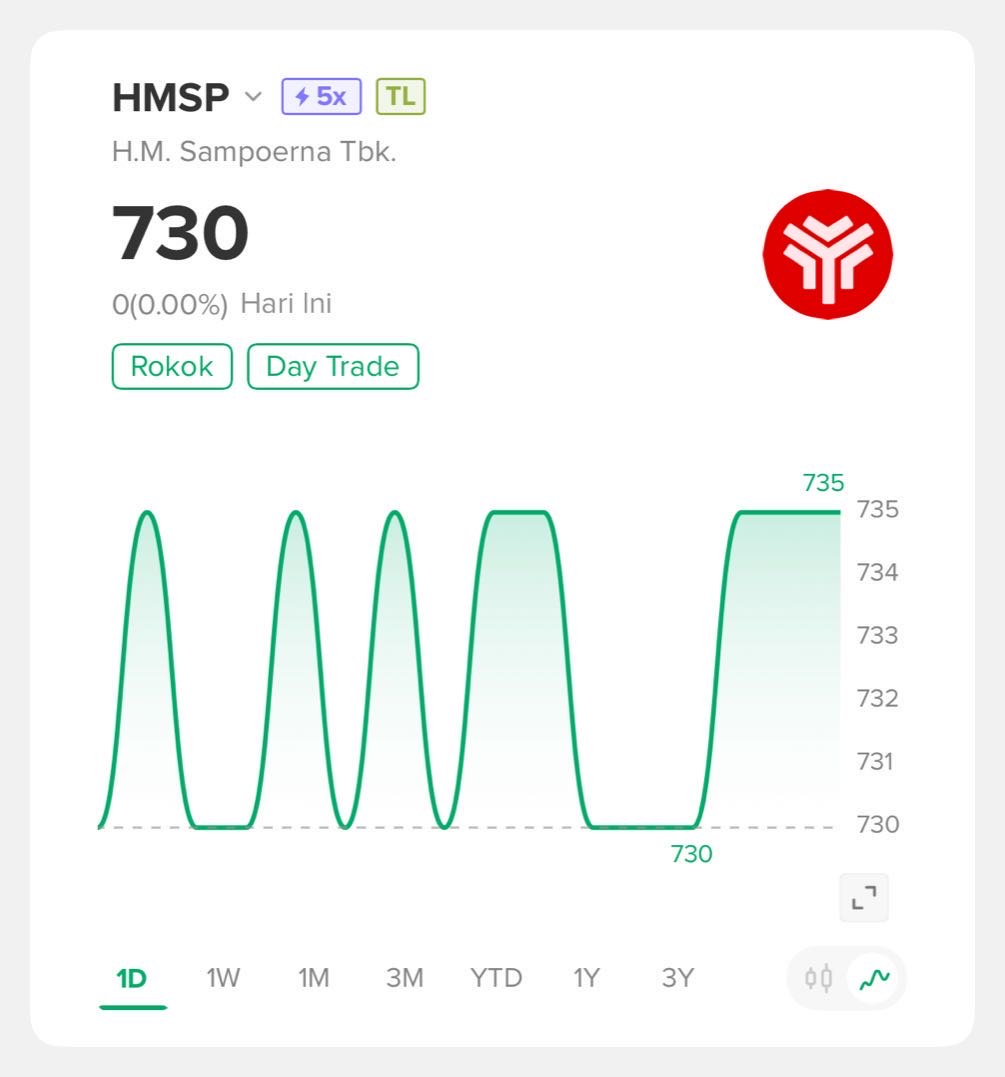The height and width of the screenshot is (1077, 1005).
Task: Switch to the 1M time range
Action: pos(313,978)
